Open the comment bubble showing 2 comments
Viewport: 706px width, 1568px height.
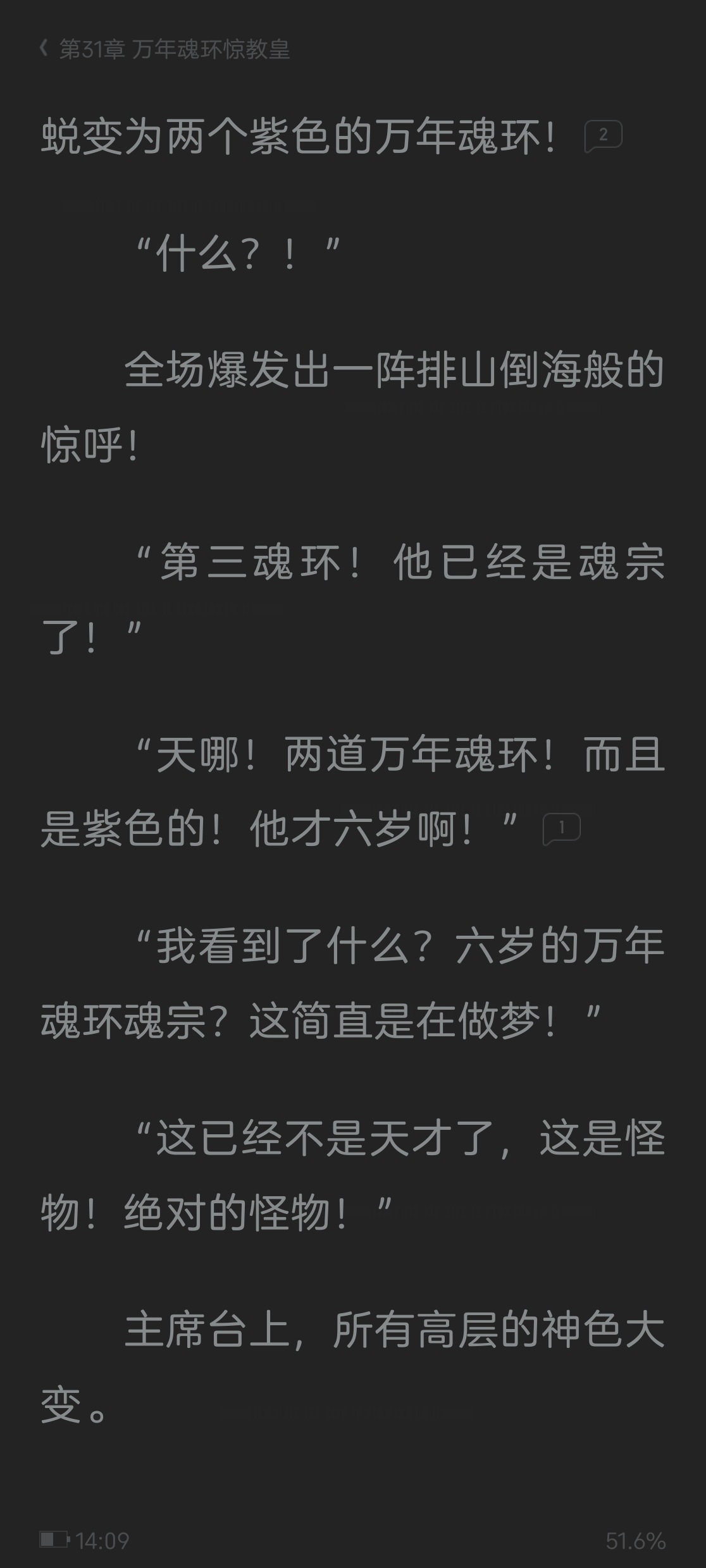click(603, 136)
